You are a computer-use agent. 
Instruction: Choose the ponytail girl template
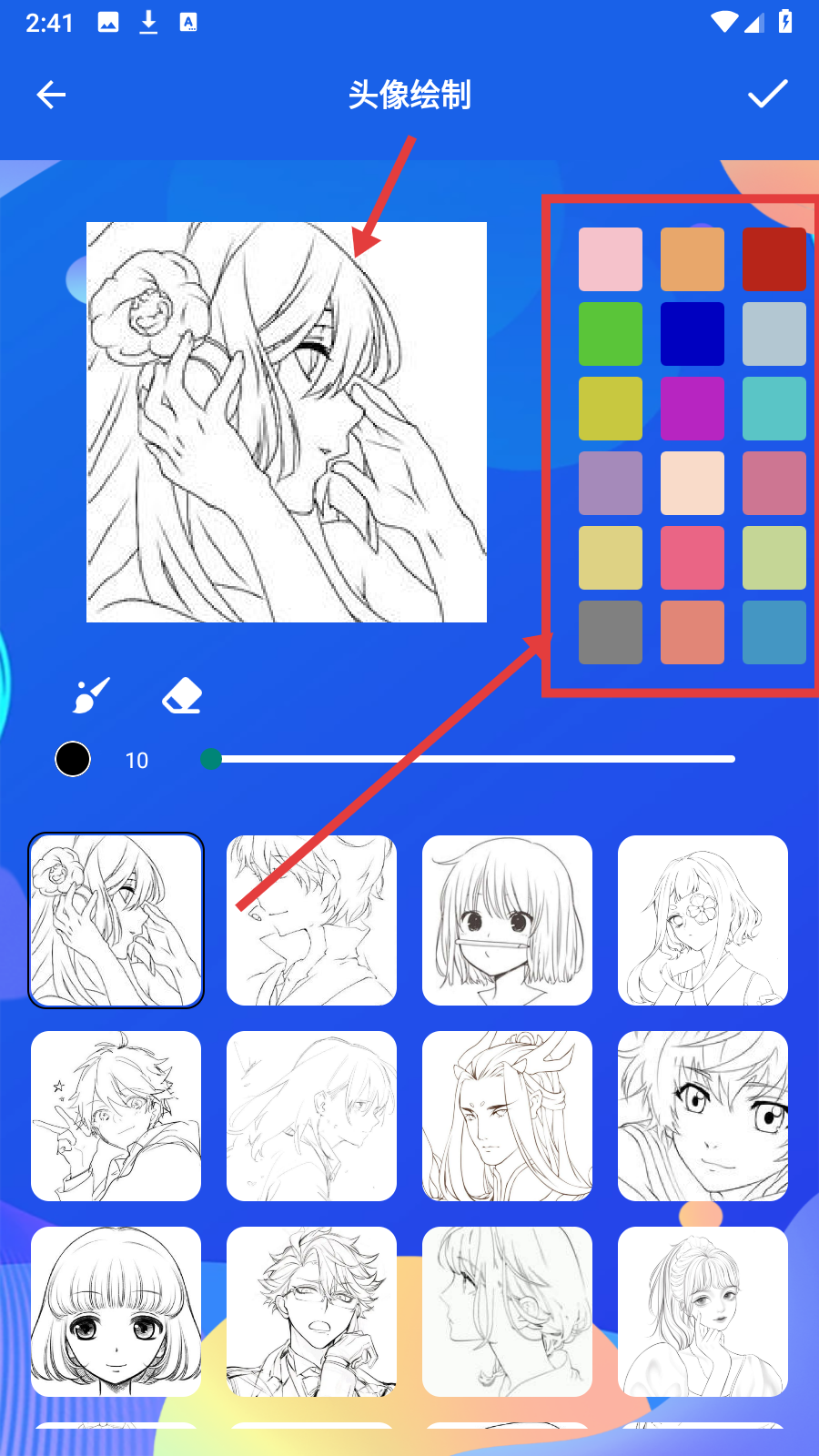703,1311
